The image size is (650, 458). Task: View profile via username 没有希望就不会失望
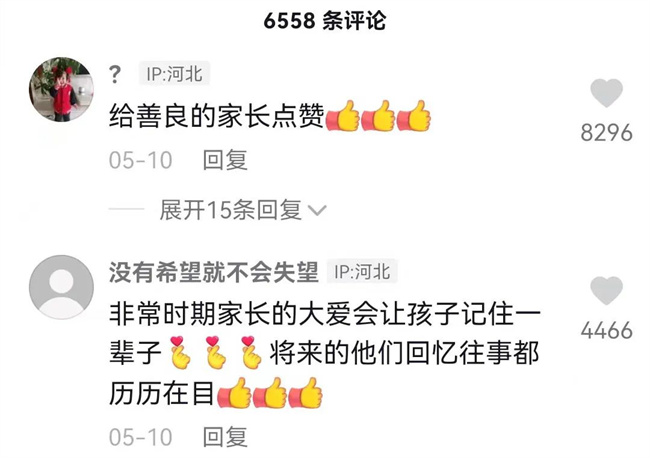click(x=213, y=271)
